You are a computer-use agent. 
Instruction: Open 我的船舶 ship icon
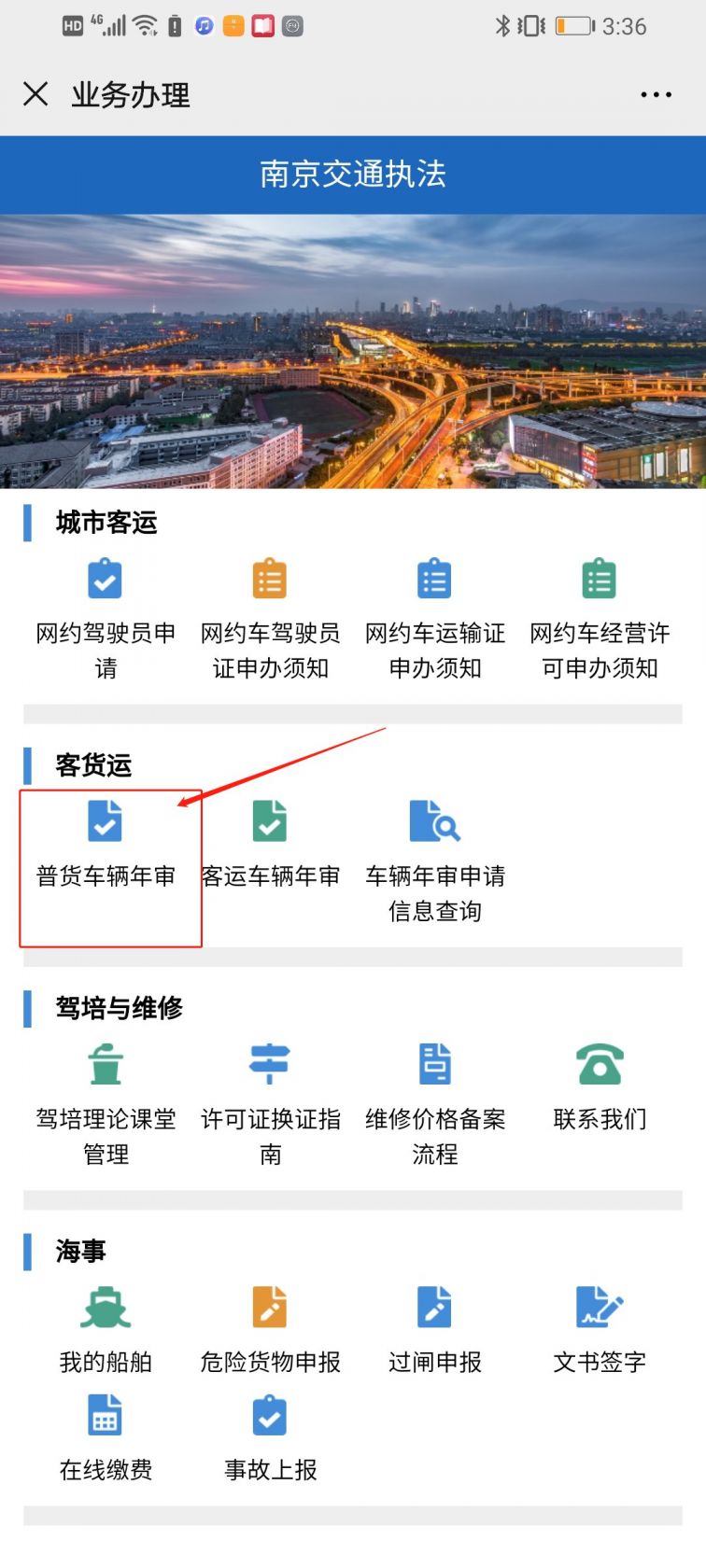tap(105, 1309)
